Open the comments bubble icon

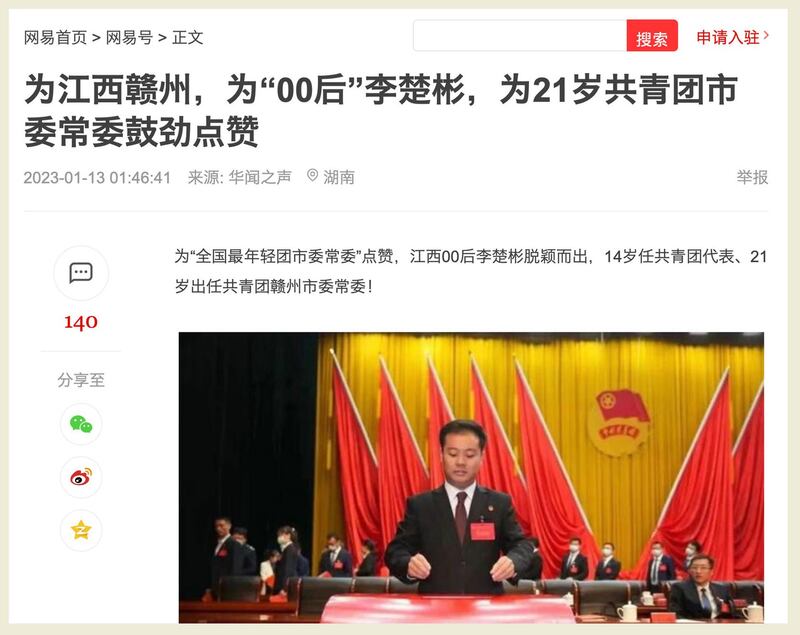pyautogui.click(x=81, y=273)
